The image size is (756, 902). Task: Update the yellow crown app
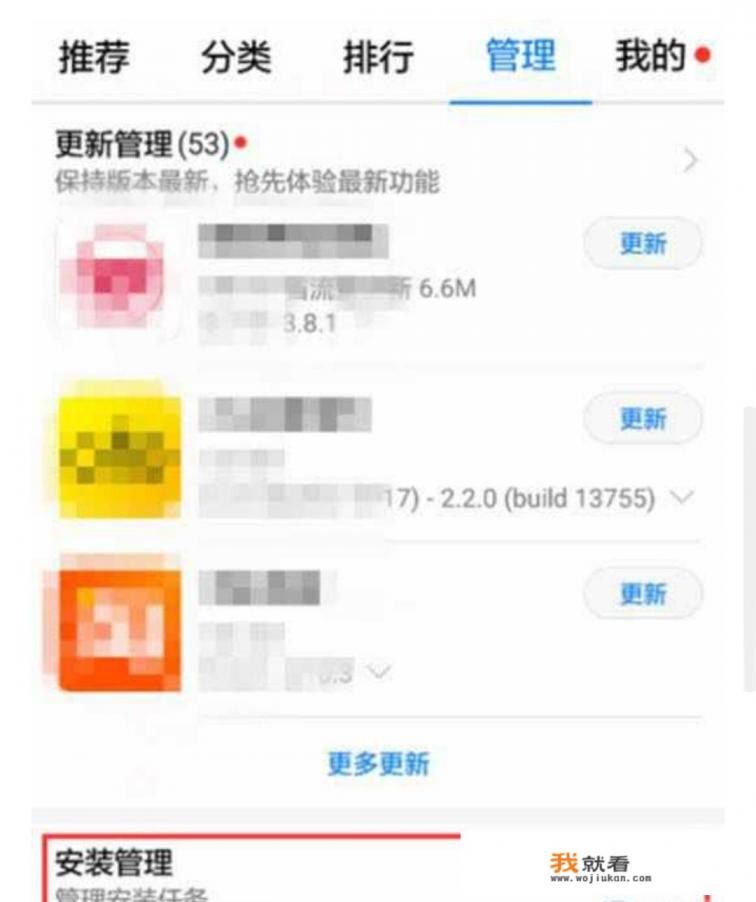click(x=642, y=418)
